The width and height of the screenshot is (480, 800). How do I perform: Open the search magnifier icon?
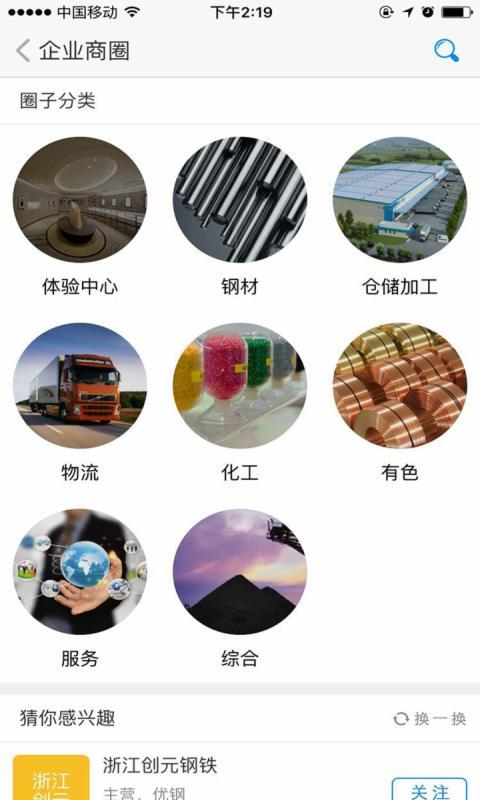(x=446, y=51)
